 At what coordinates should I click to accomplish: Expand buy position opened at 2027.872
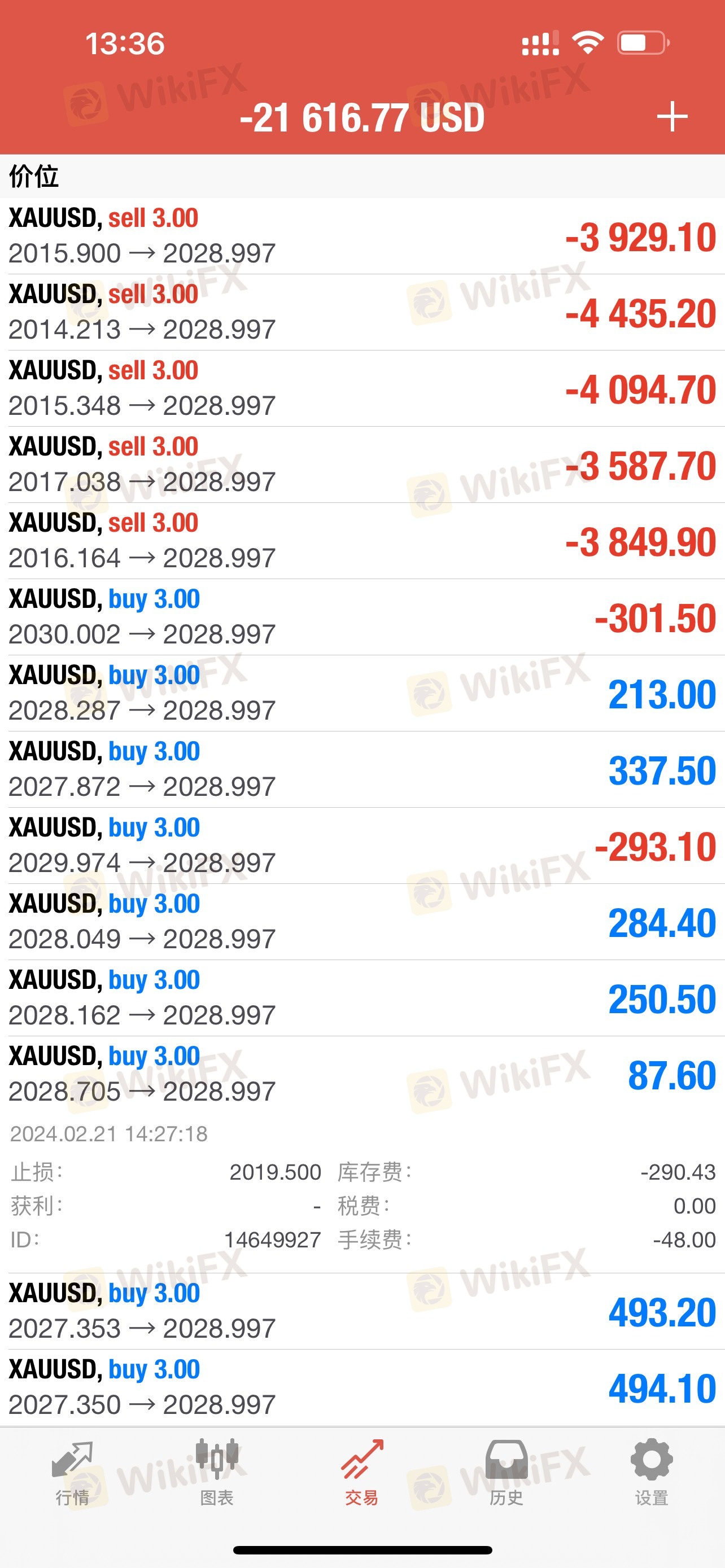(x=362, y=769)
